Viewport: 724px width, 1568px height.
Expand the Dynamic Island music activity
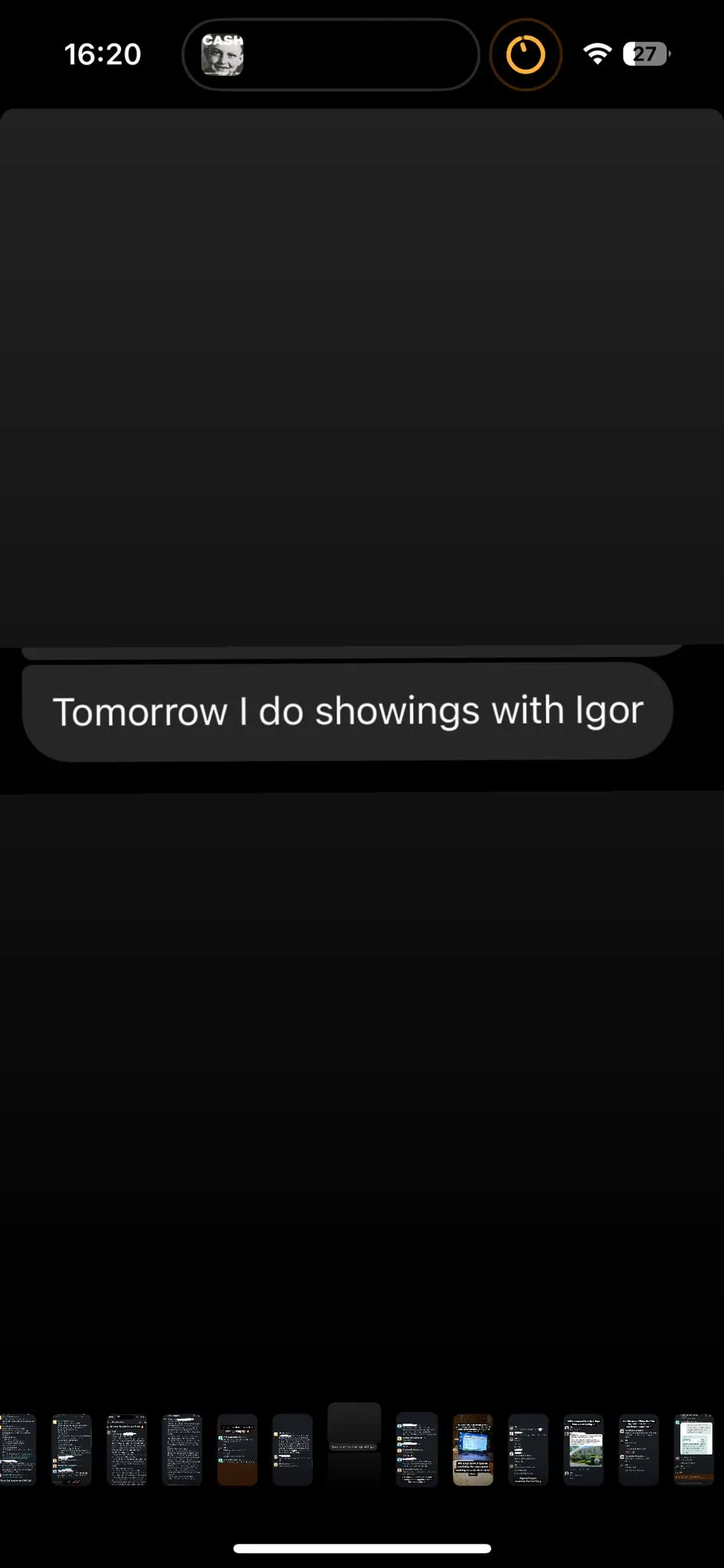pyautogui.click(x=329, y=54)
